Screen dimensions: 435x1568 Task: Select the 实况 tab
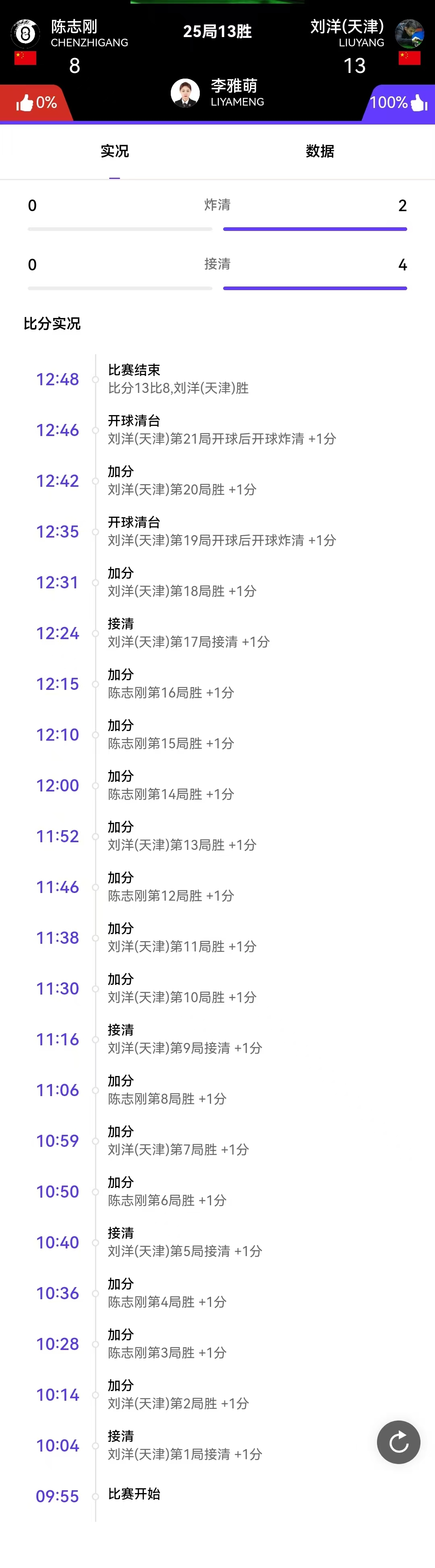click(114, 151)
